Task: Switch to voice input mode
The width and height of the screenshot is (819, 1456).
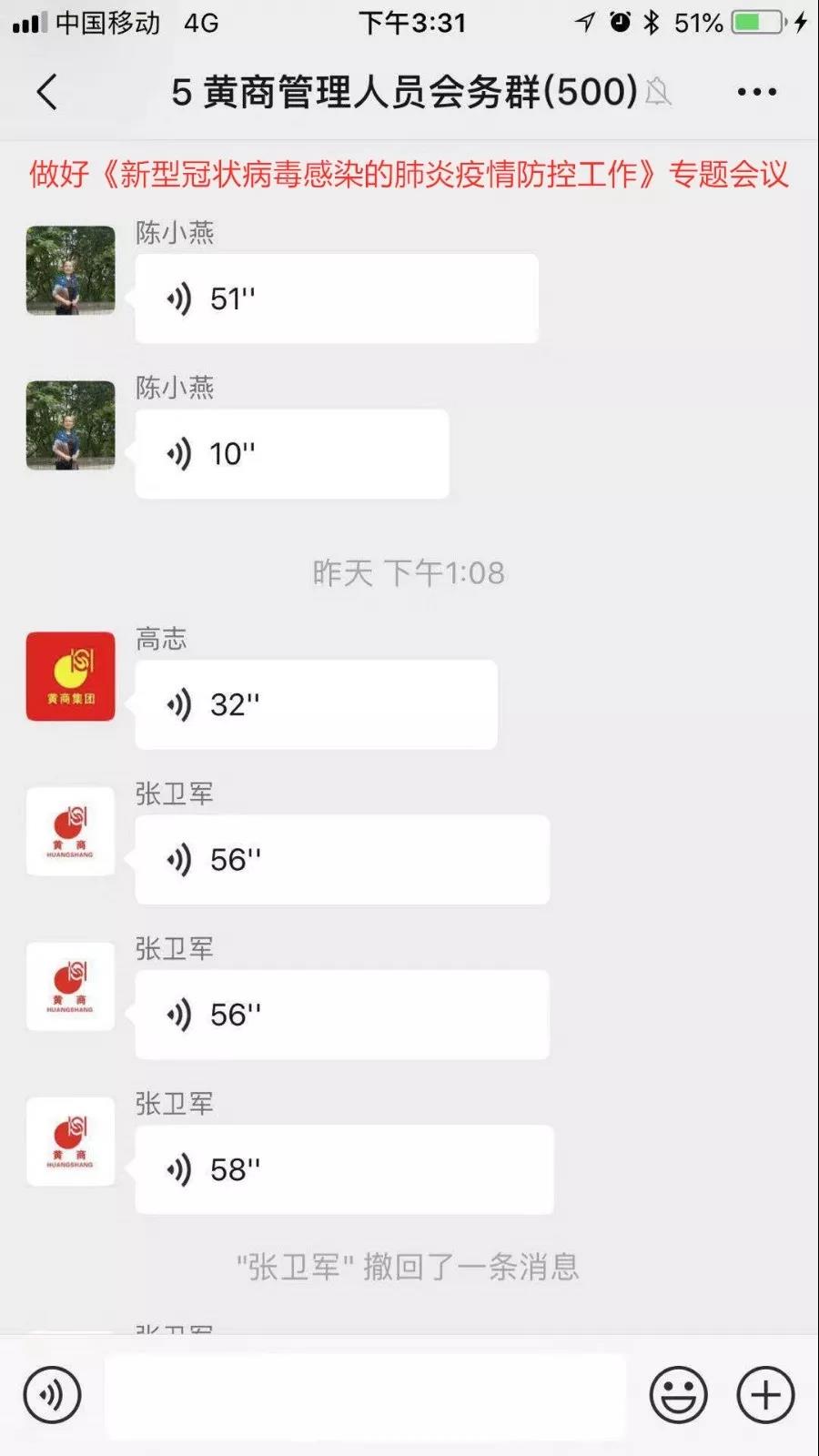Action: pyautogui.click(x=53, y=1394)
